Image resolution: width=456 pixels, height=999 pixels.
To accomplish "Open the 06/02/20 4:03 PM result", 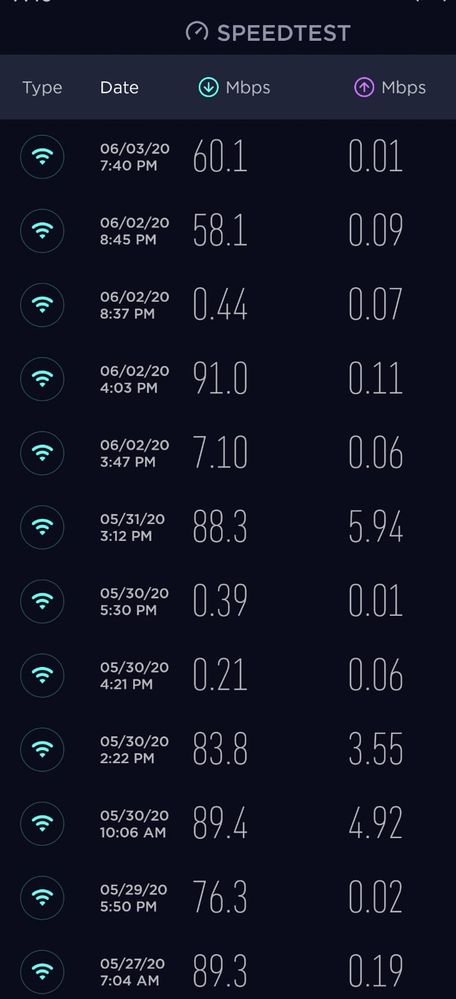I will 228,378.
